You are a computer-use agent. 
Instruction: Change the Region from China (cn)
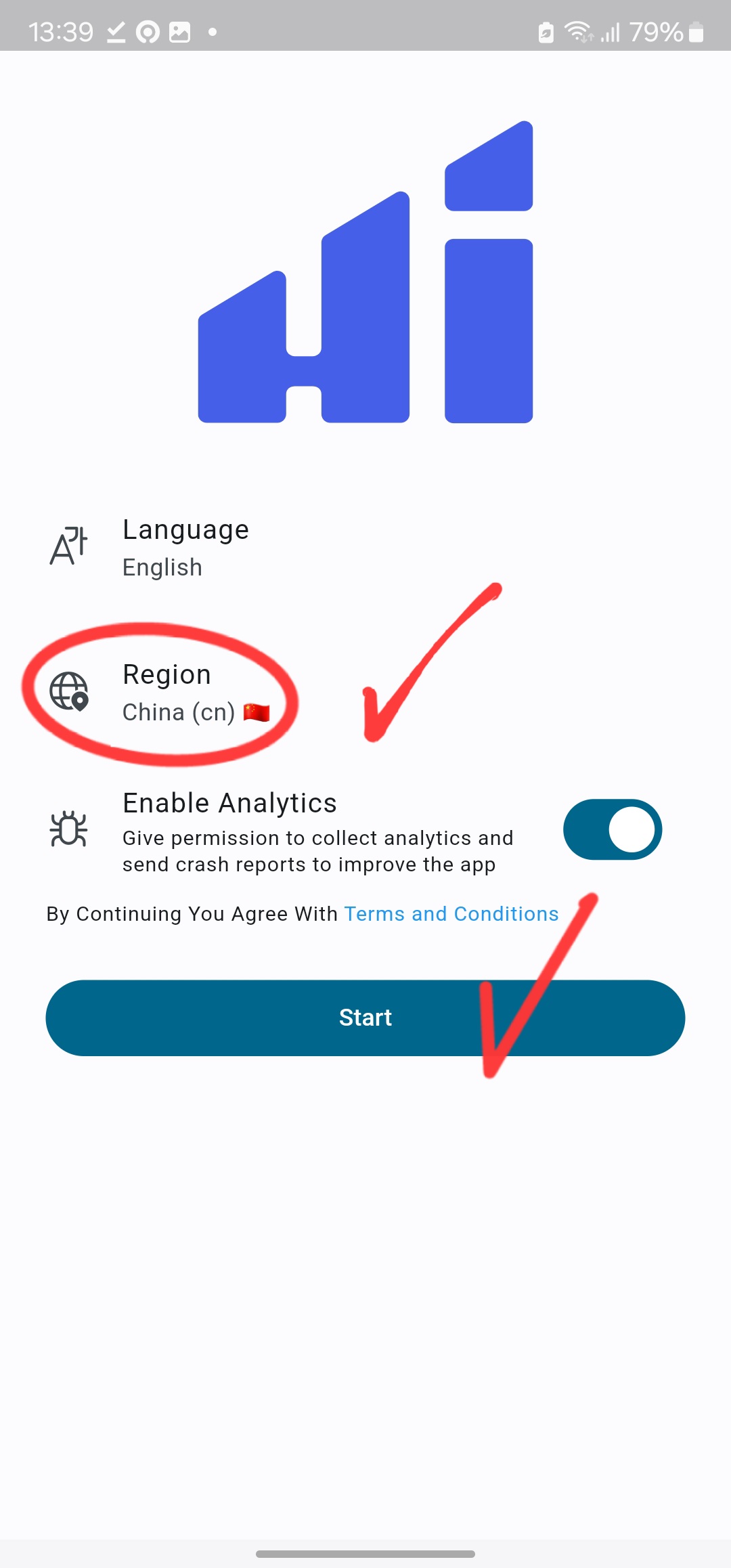coord(179,693)
